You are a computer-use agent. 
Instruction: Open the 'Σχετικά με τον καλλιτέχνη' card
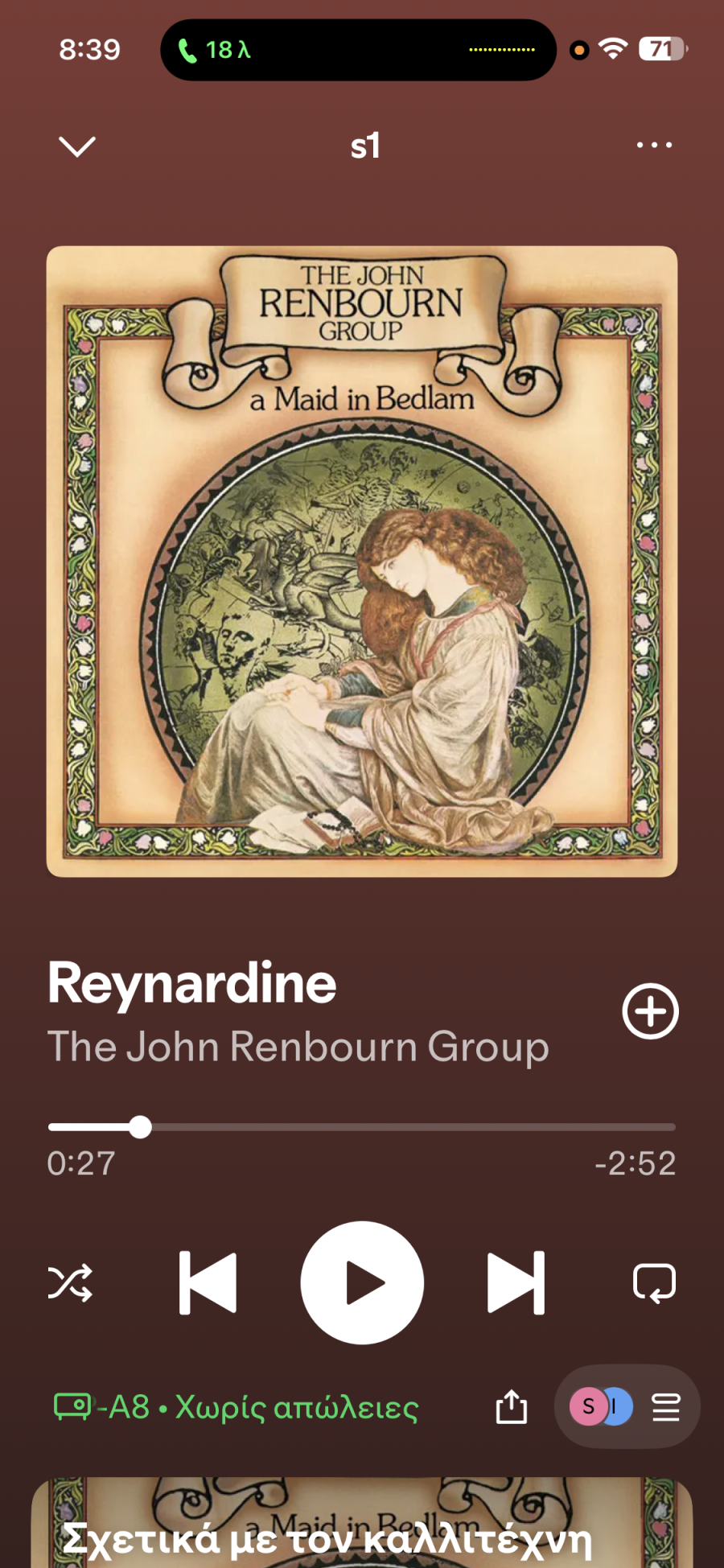(362, 1529)
